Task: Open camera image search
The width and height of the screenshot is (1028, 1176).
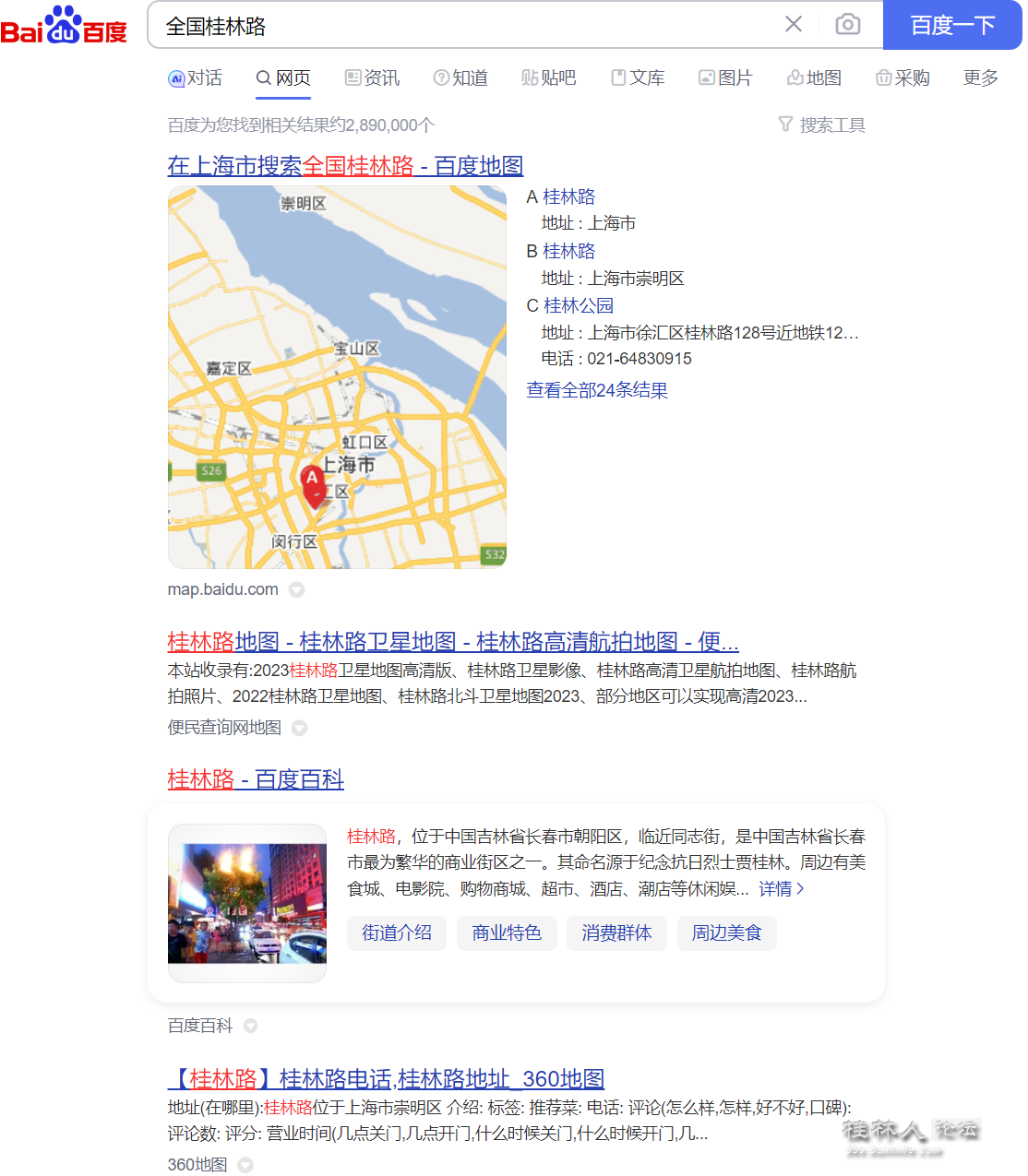Action: [x=847, y=25]
